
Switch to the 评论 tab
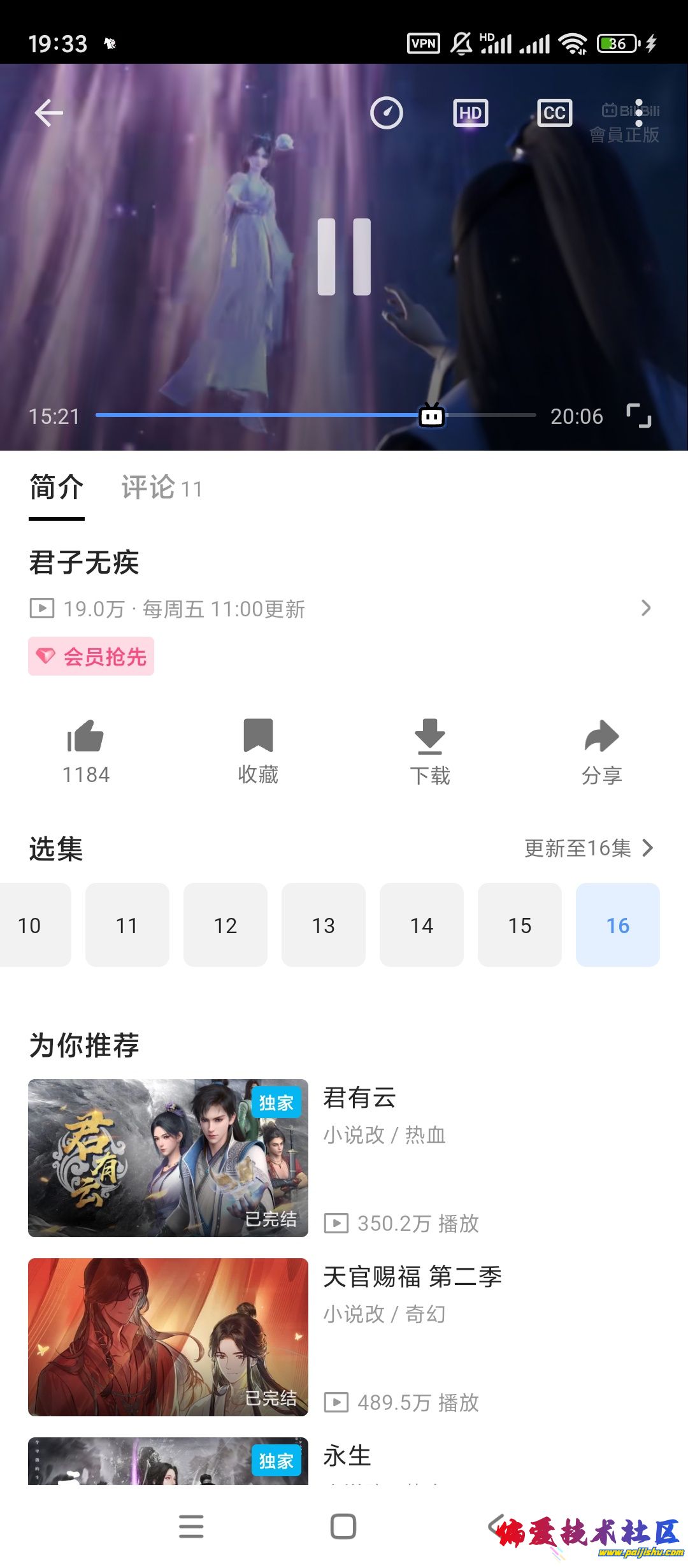click(161, 488)
